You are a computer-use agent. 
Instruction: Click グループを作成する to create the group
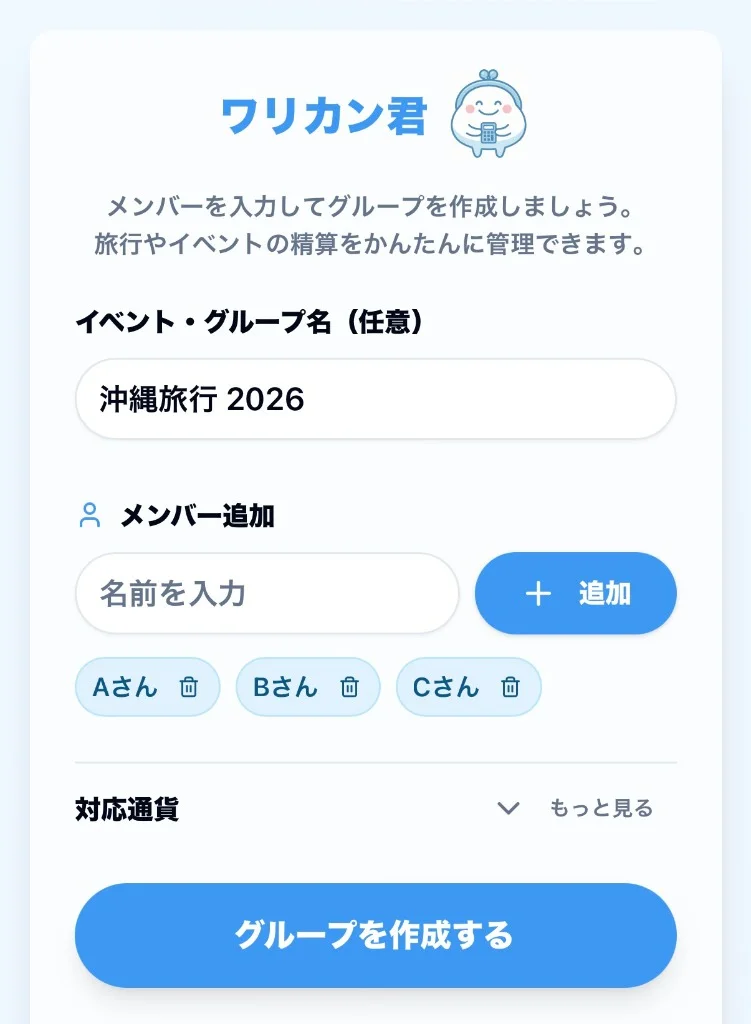click(375, 935)
